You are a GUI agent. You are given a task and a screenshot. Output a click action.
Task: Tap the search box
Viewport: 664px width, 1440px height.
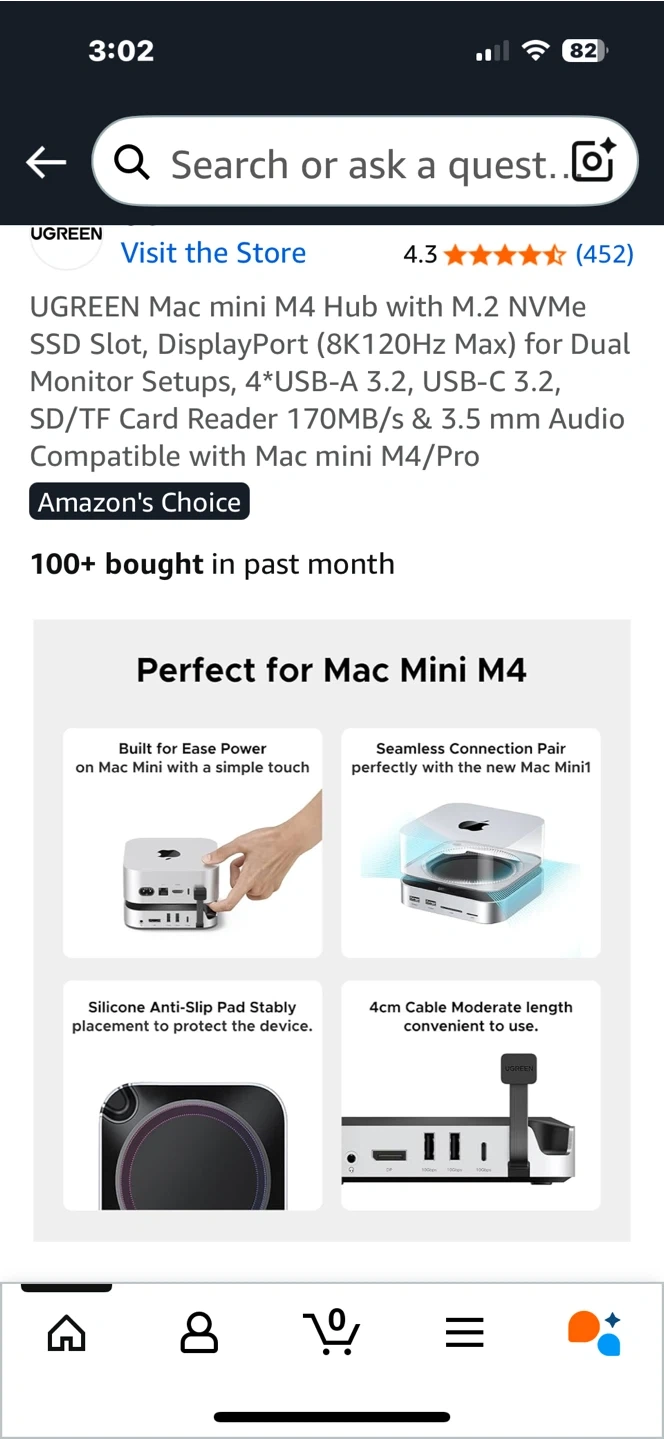(x=340, y=163)
